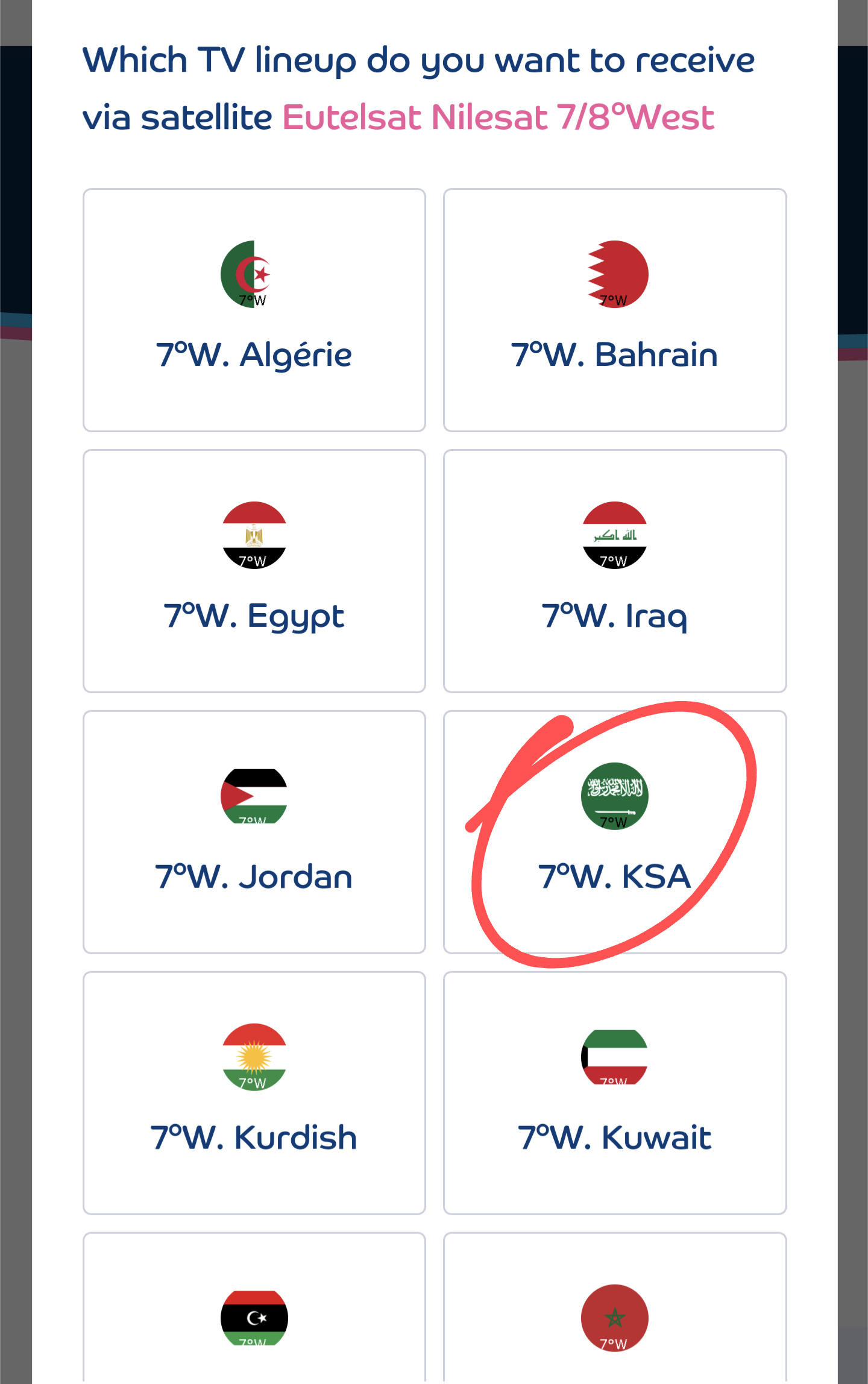Image resolution: width=868 pixels, height=1384 pixels.
Task: Select the Kurdish flag icon
Action: click(x=254, y=1058)
